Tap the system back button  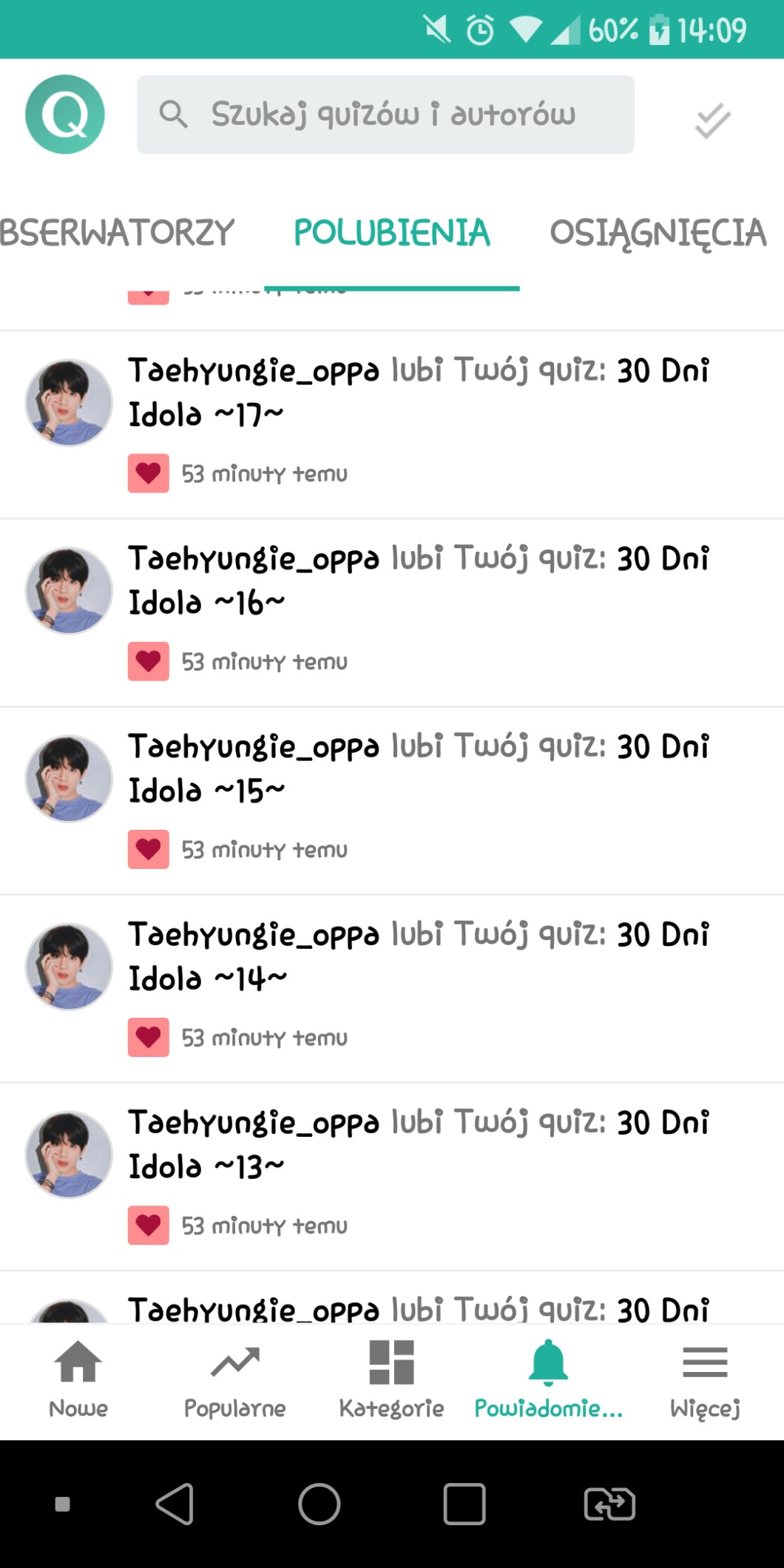pyautogui.click(x=175, y=1504)
